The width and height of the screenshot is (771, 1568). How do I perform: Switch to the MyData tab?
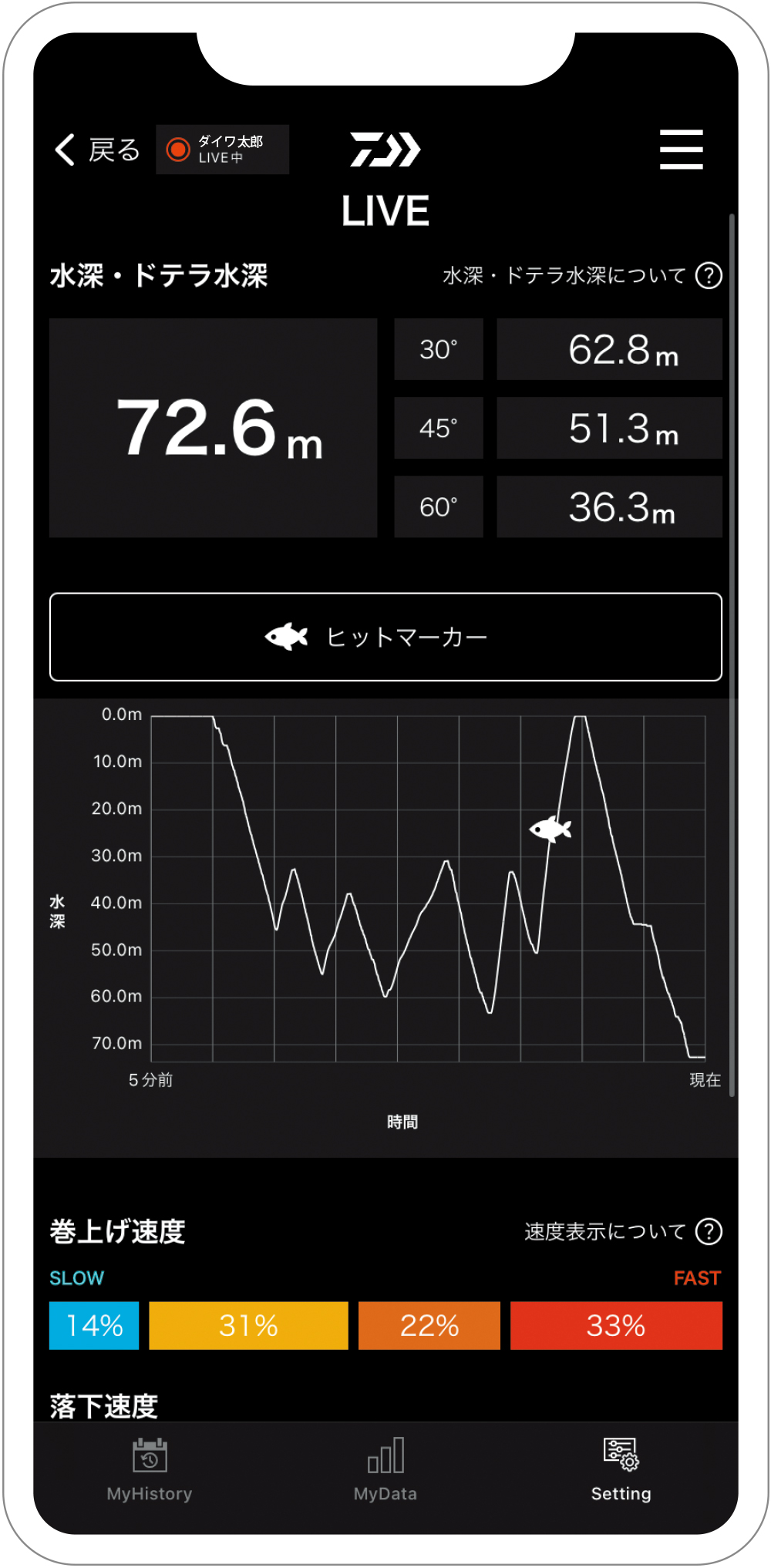point(385,1470)
